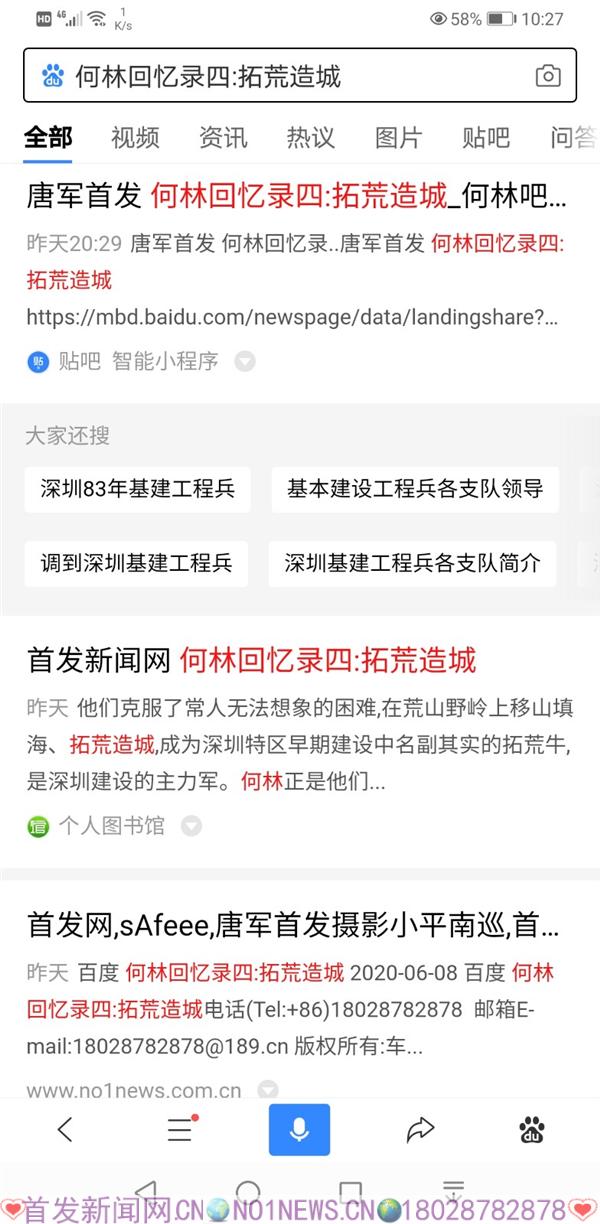Search the suggestion 基本建设工程兵各支队领导
600x1224 pixels.
415,489
